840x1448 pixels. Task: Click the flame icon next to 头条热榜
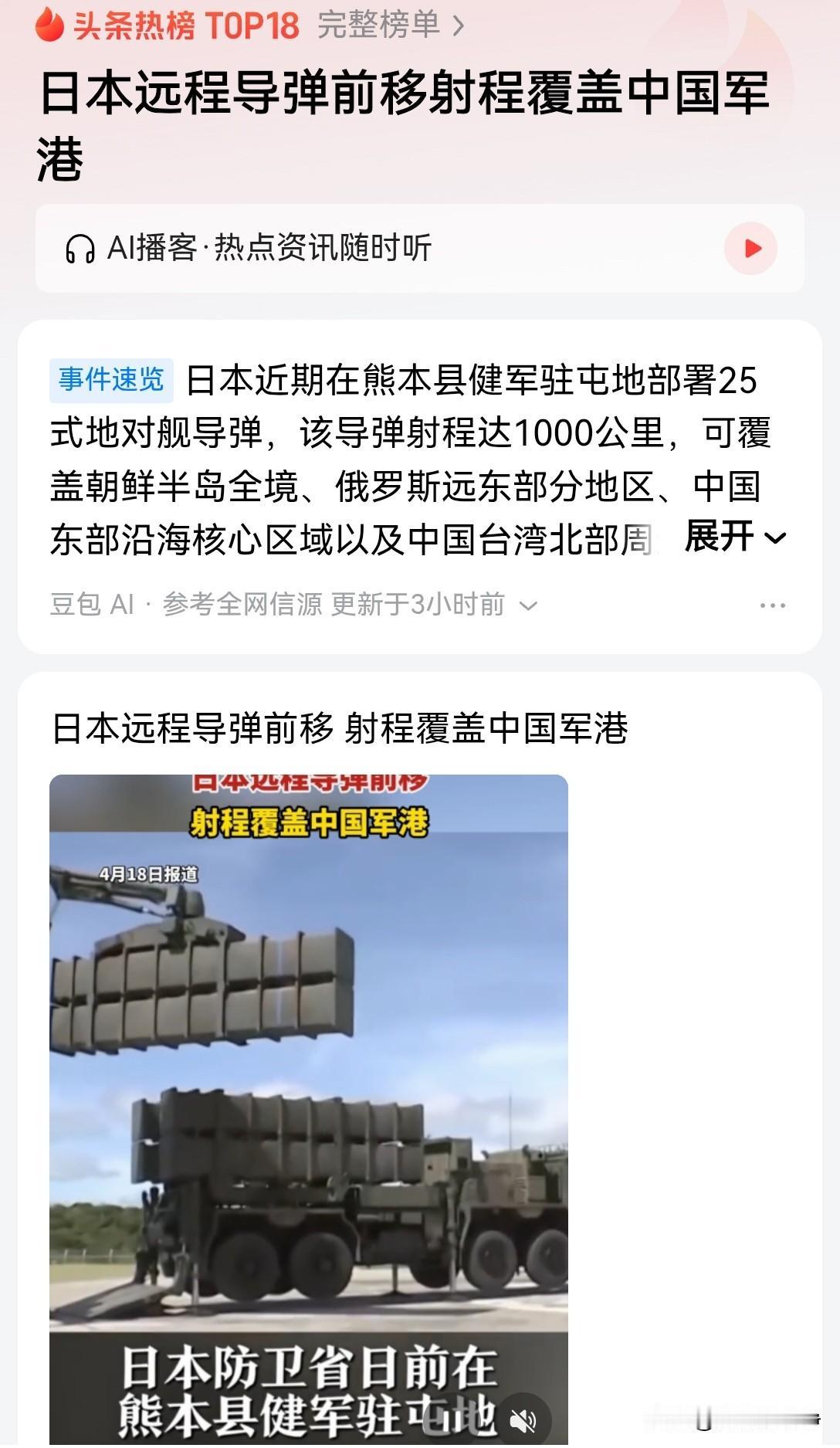48,23
